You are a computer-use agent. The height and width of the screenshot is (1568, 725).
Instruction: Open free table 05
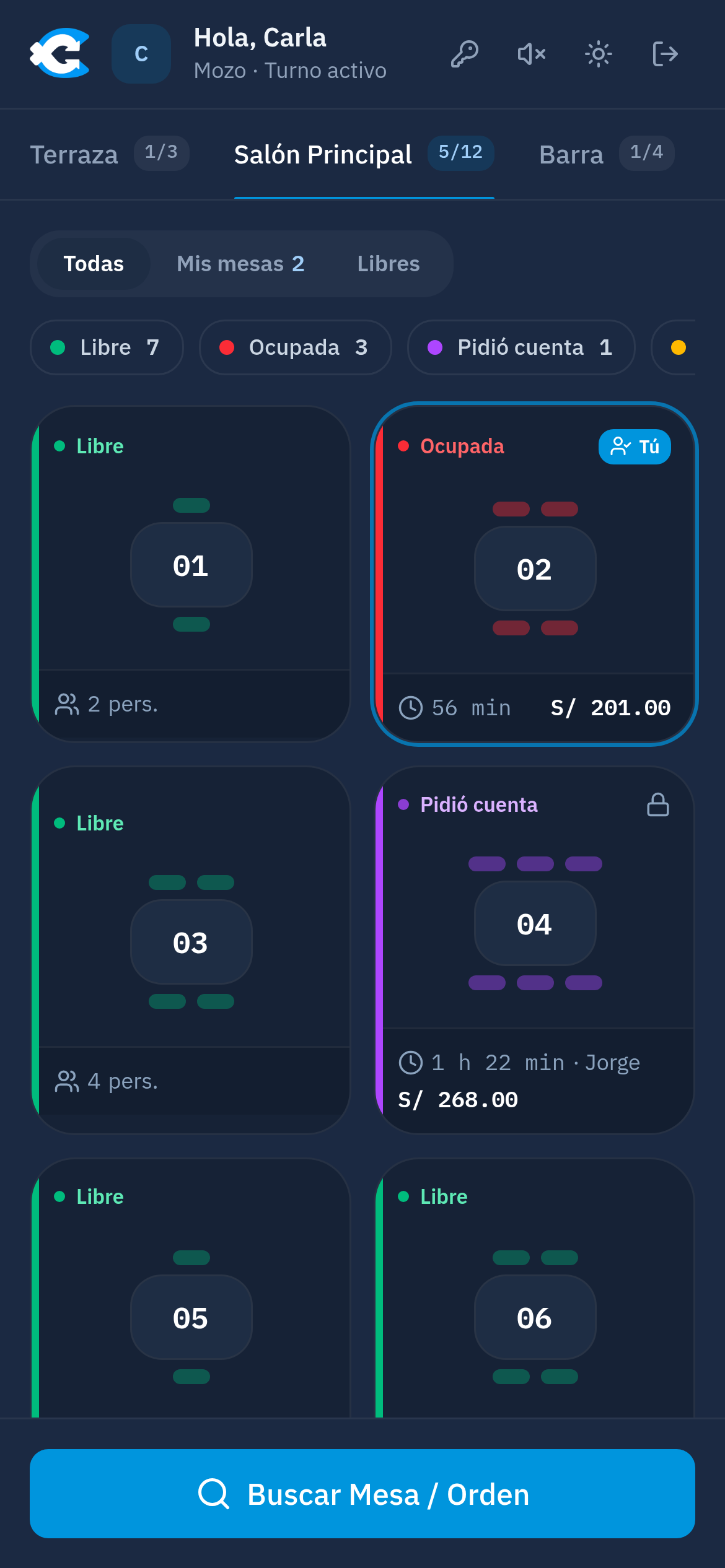[191, 1288]
